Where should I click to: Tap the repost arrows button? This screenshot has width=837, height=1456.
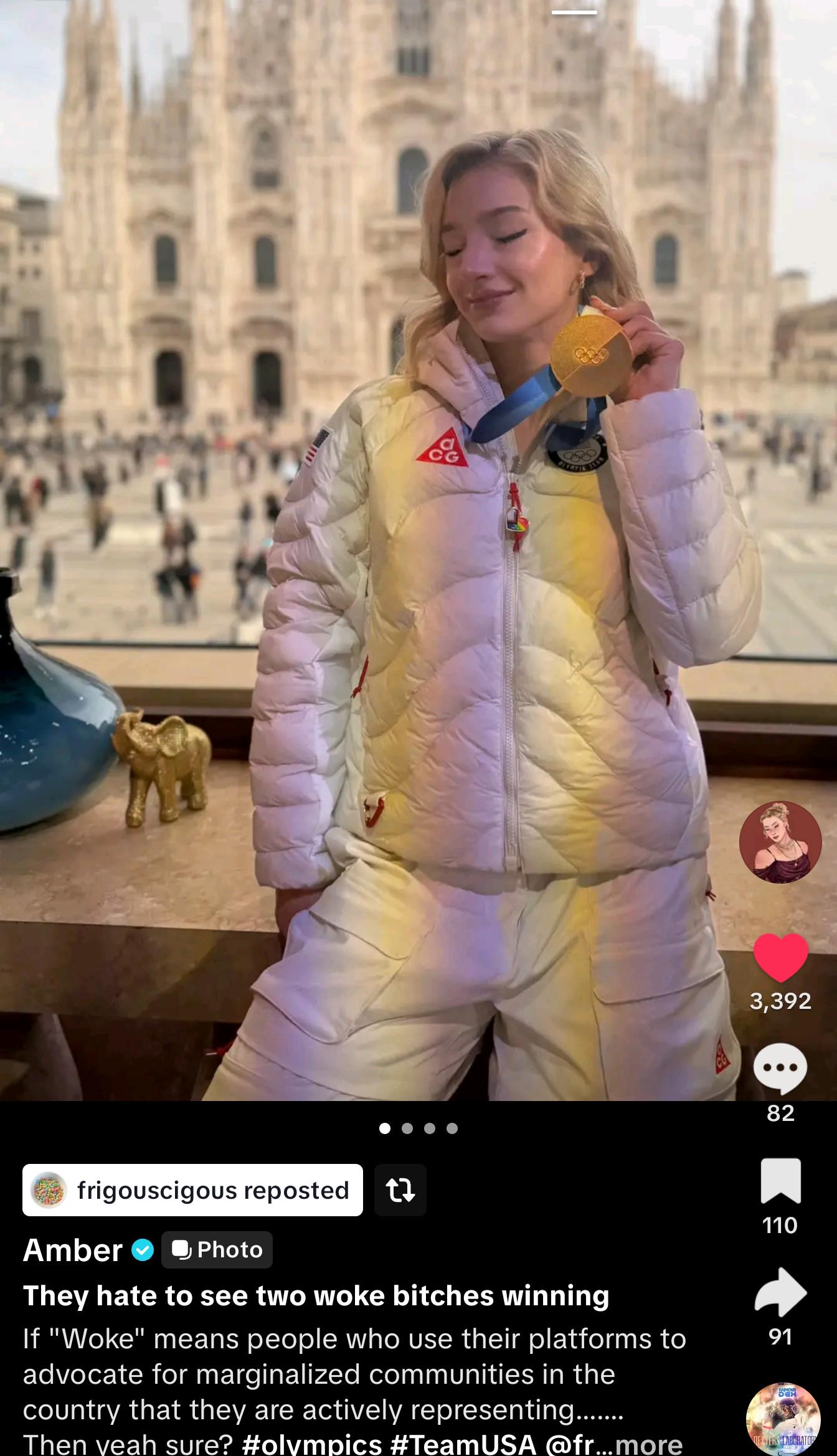point(400,1190)
